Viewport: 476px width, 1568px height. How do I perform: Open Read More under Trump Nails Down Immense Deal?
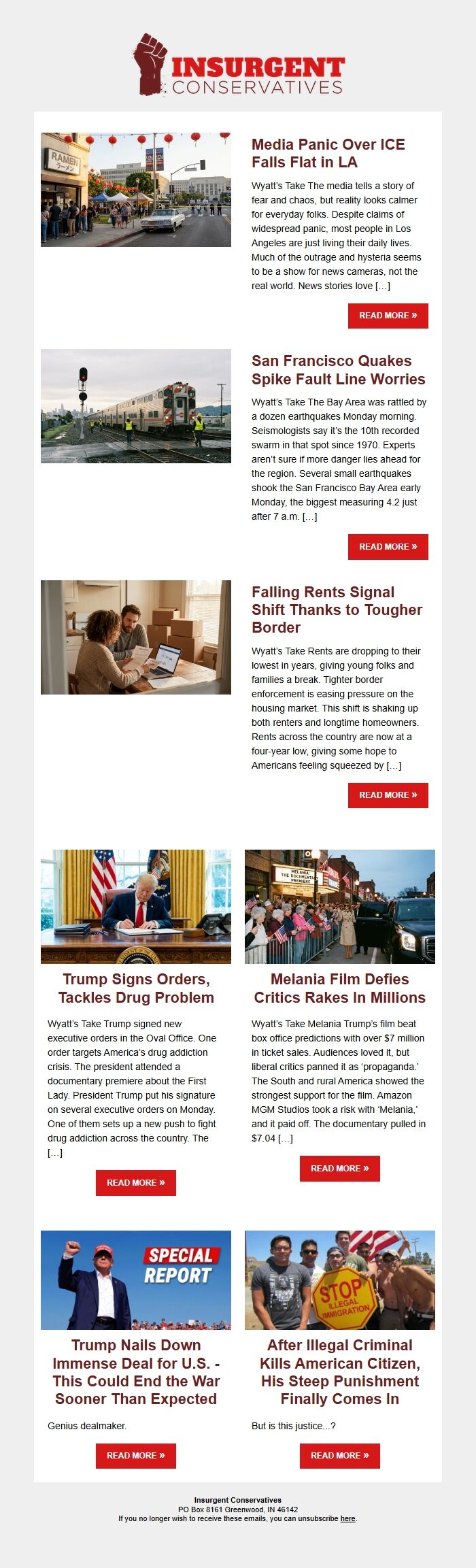(135, 1455)
